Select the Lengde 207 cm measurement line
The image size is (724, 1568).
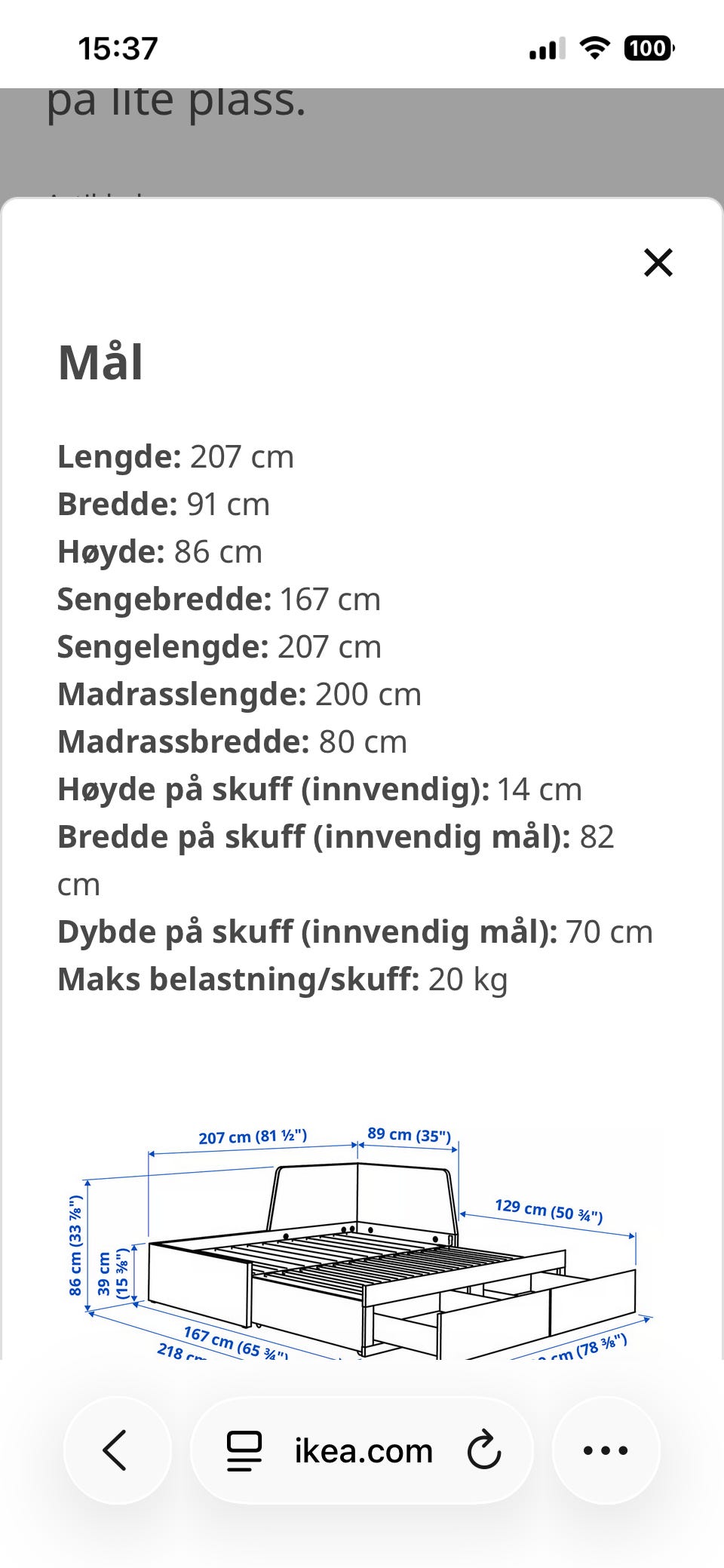(x=175, y=456)
